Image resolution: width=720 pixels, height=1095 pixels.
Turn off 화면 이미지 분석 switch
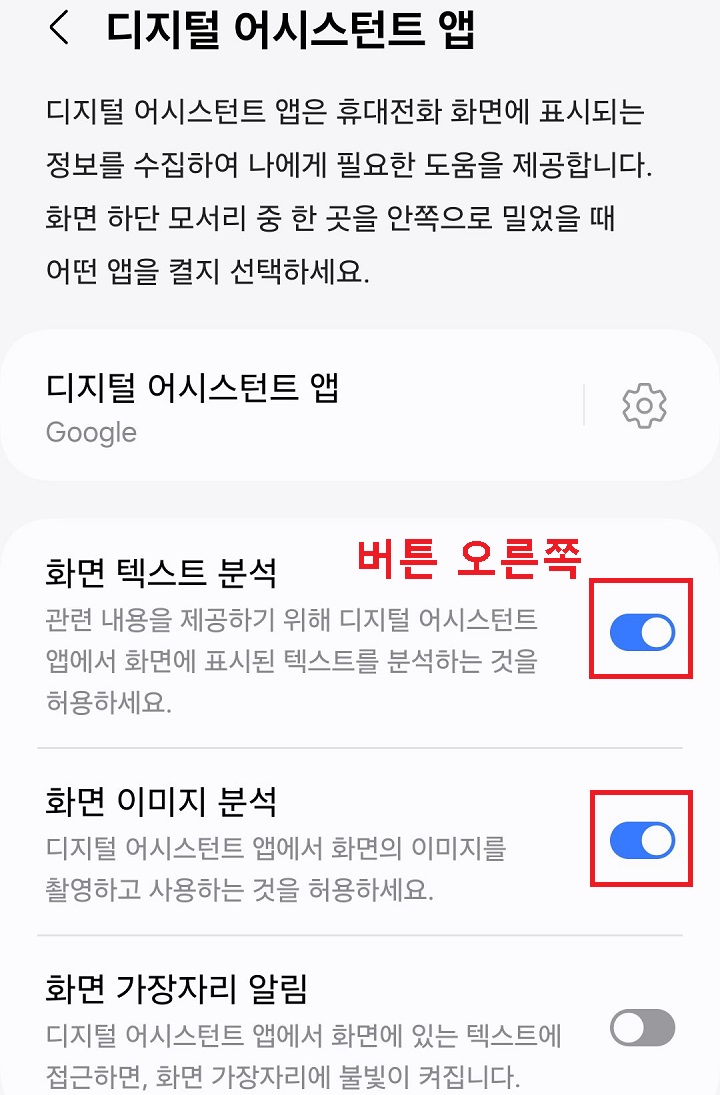click(x=641, y=839)
